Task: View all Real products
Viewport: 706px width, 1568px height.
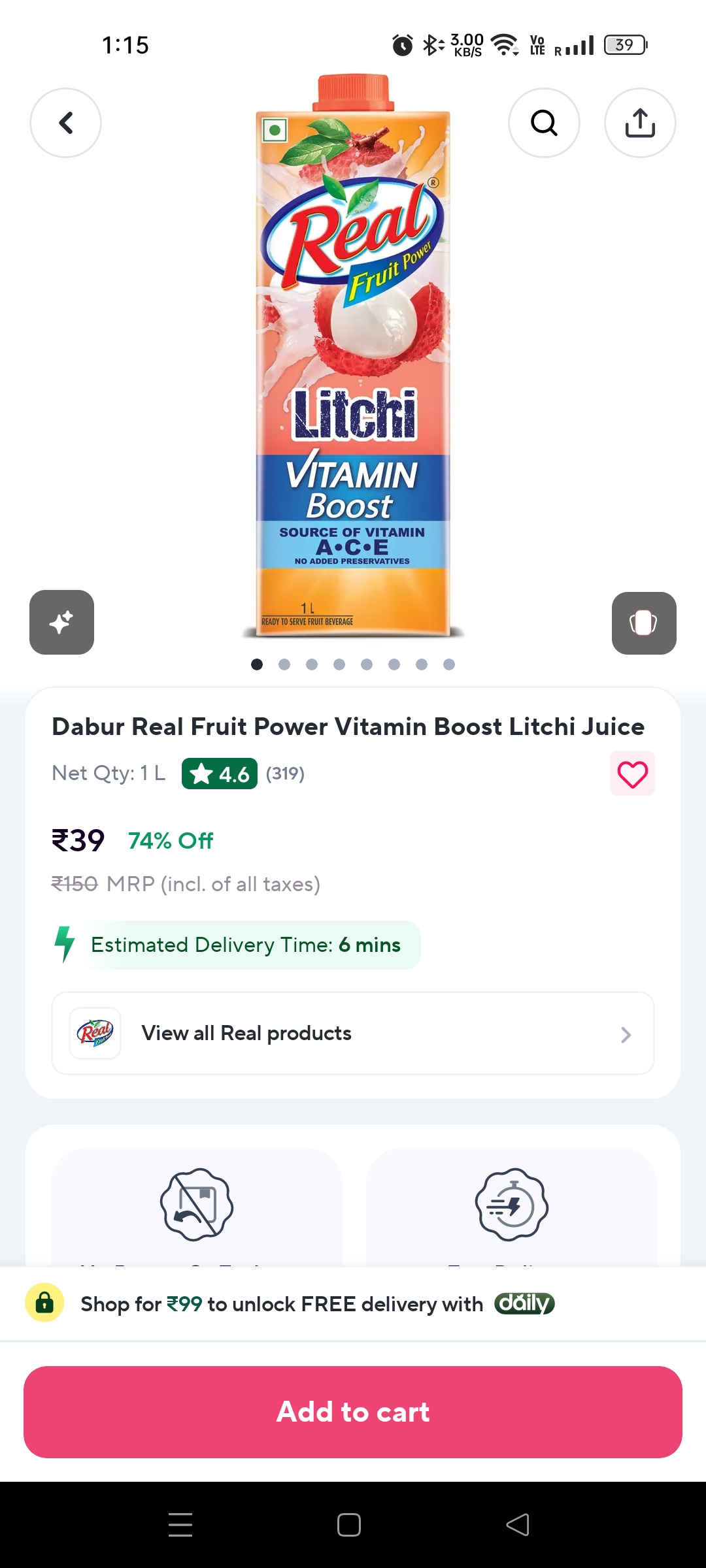Action: 353,1033
